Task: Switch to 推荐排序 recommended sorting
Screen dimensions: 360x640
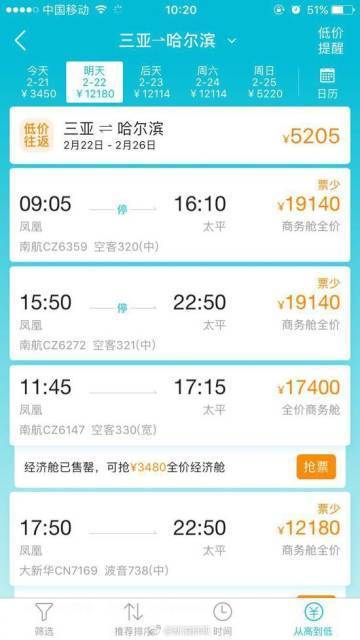Action: tap(133, 619)
